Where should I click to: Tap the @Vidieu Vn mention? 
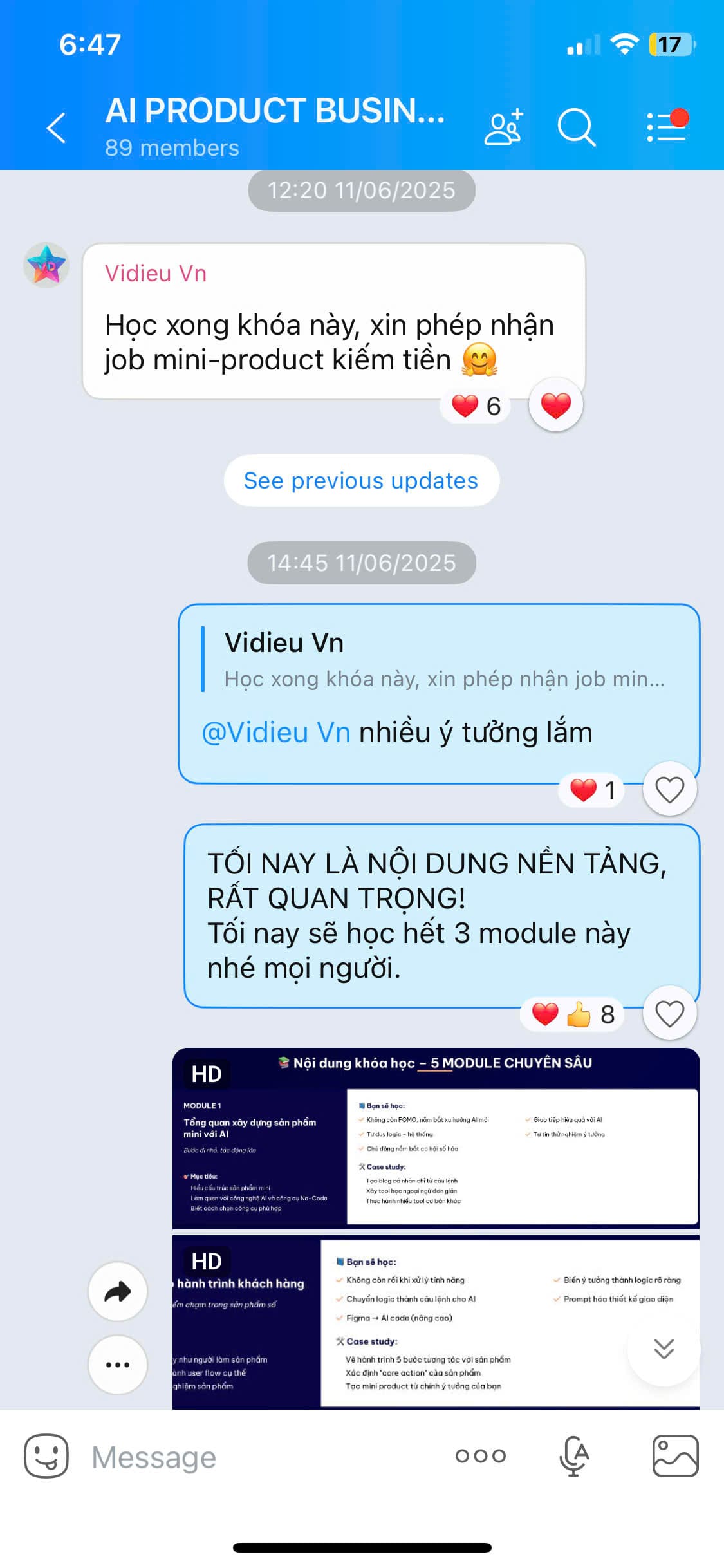coord(276,733)
